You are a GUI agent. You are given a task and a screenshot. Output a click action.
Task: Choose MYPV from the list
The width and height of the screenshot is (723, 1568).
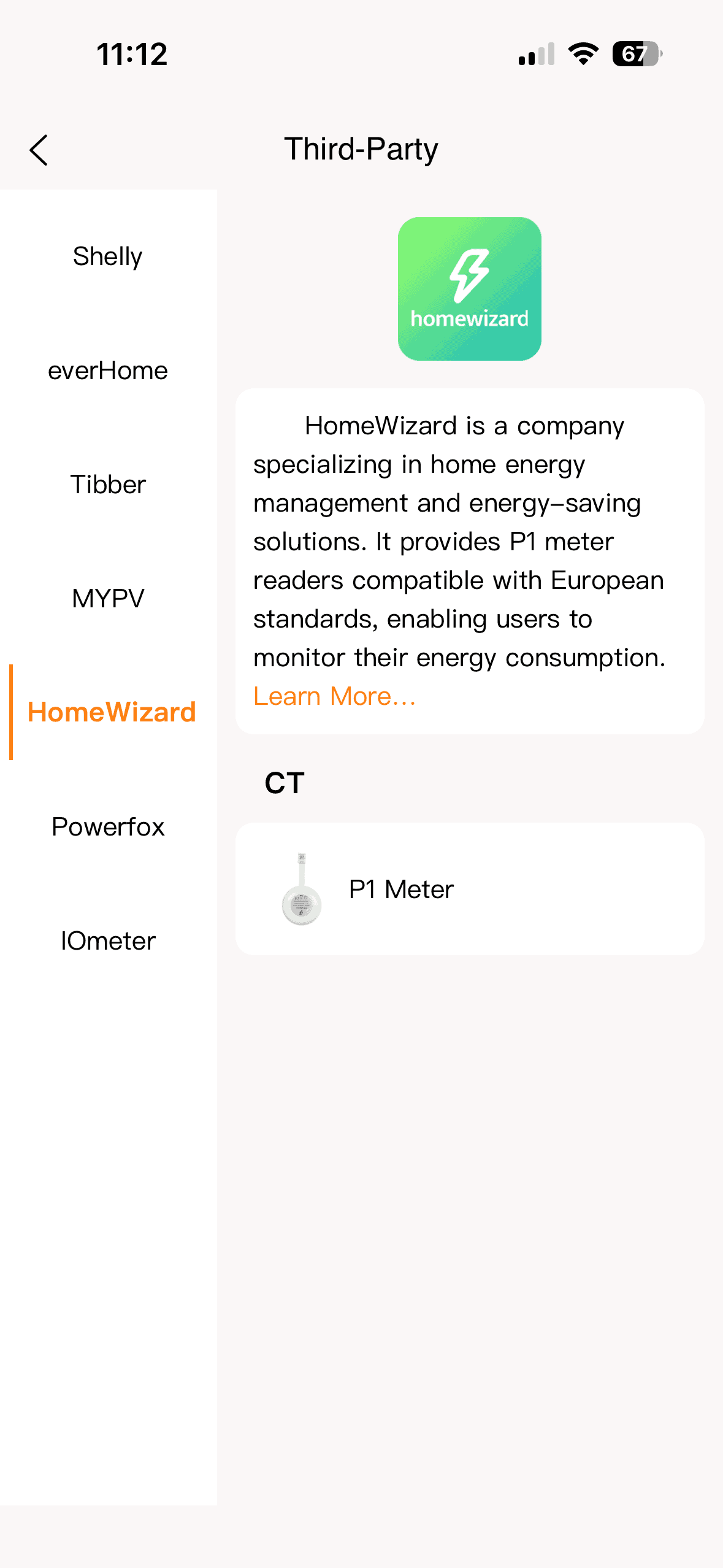(108, 599)
